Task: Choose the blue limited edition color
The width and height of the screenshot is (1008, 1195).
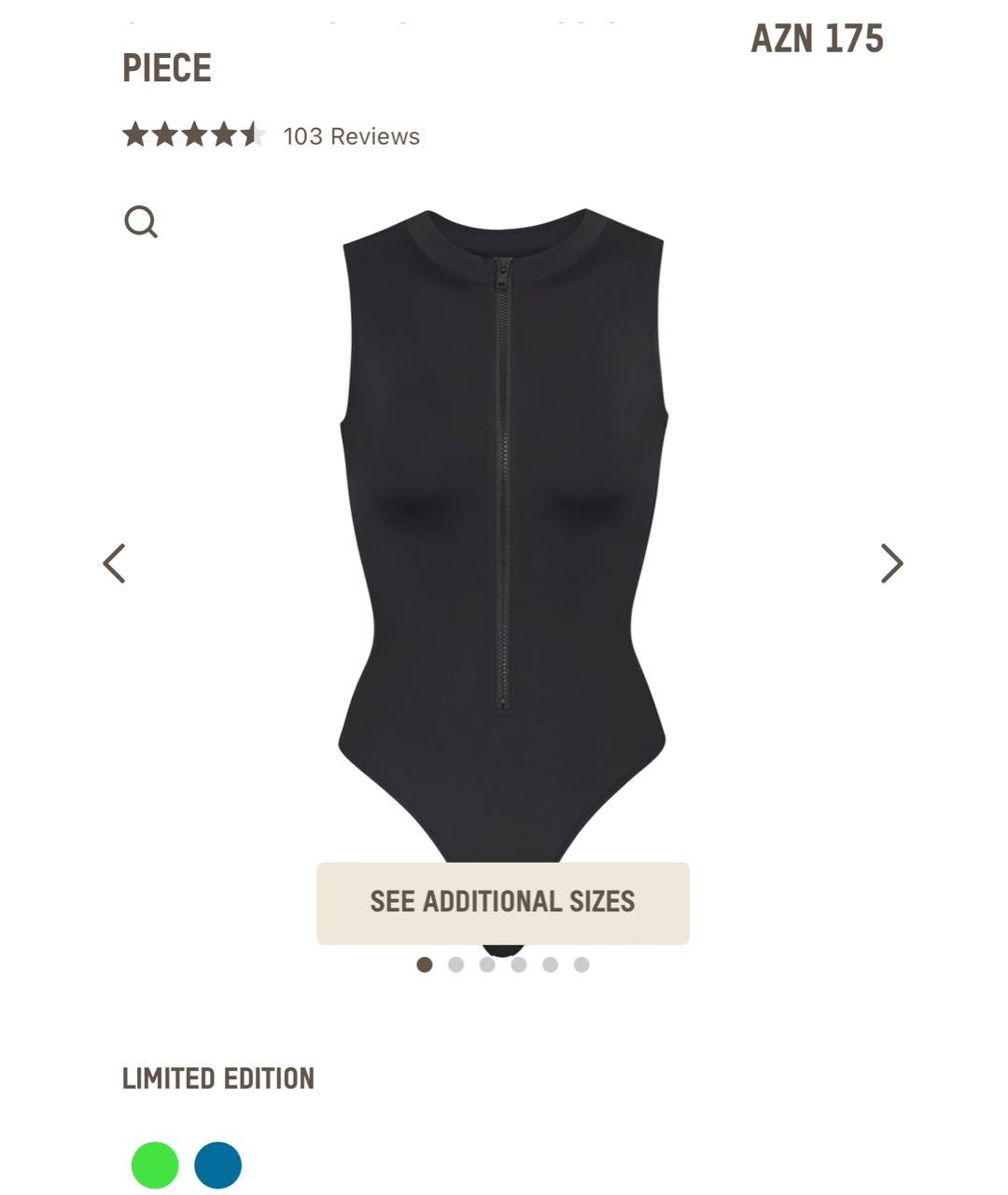Action: [218, 1165]
